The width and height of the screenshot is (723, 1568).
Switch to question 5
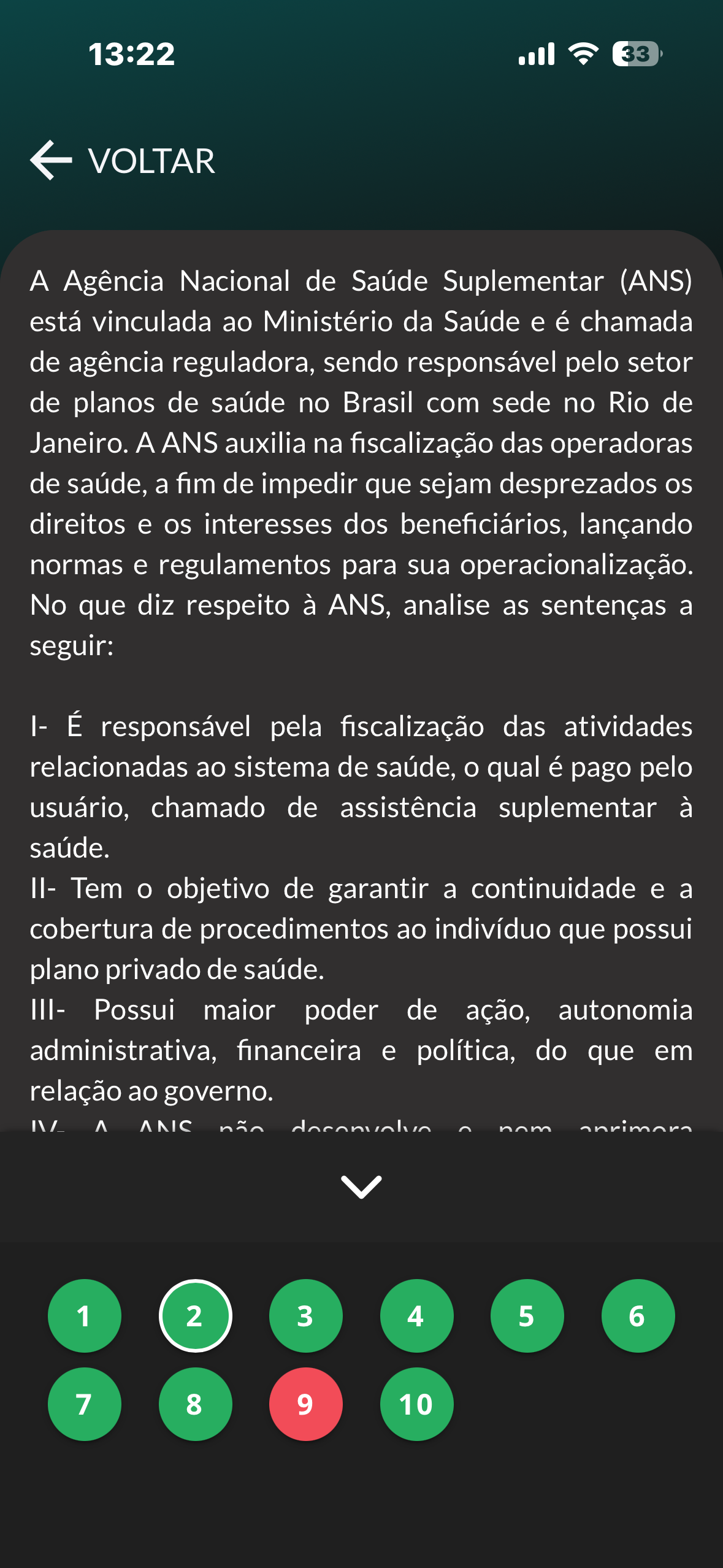527,1315
